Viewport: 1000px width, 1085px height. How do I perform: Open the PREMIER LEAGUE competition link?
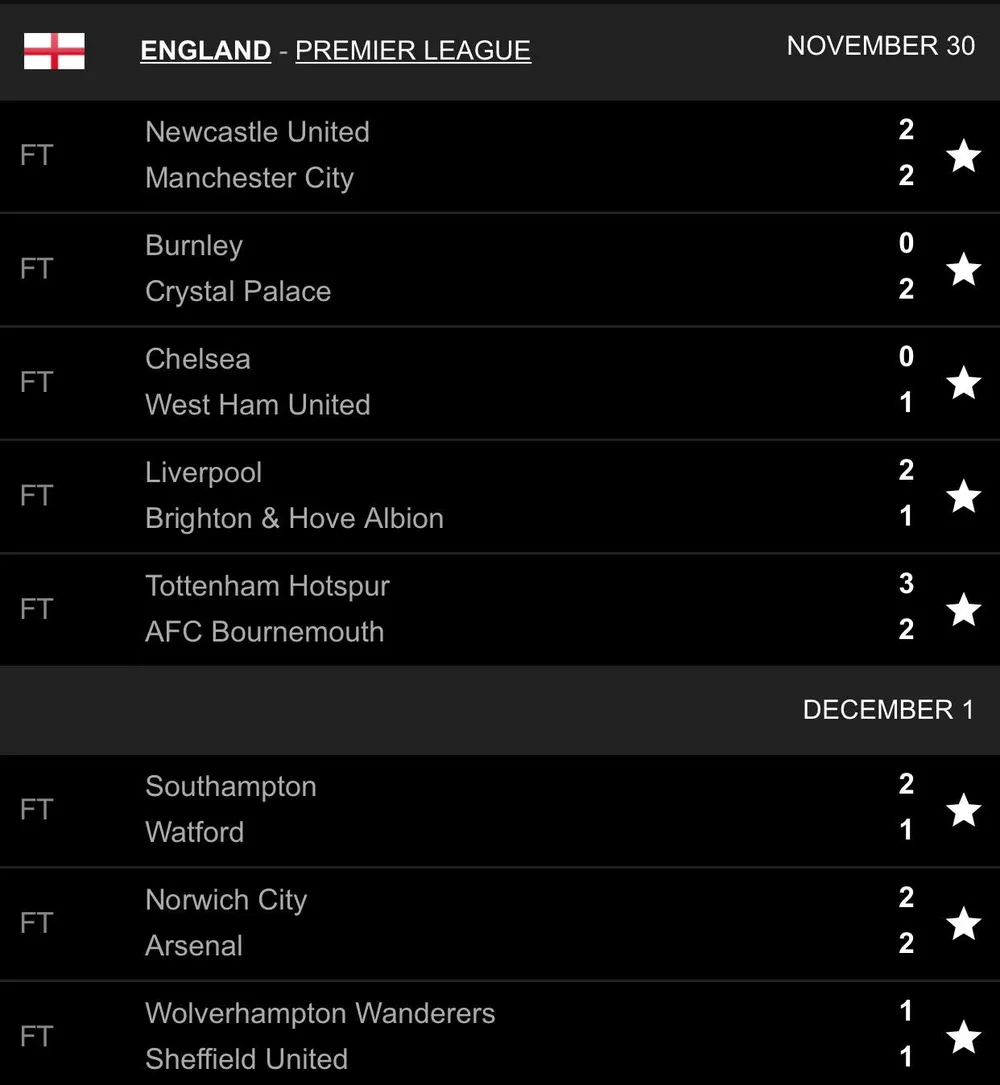(x=412, y=50)
